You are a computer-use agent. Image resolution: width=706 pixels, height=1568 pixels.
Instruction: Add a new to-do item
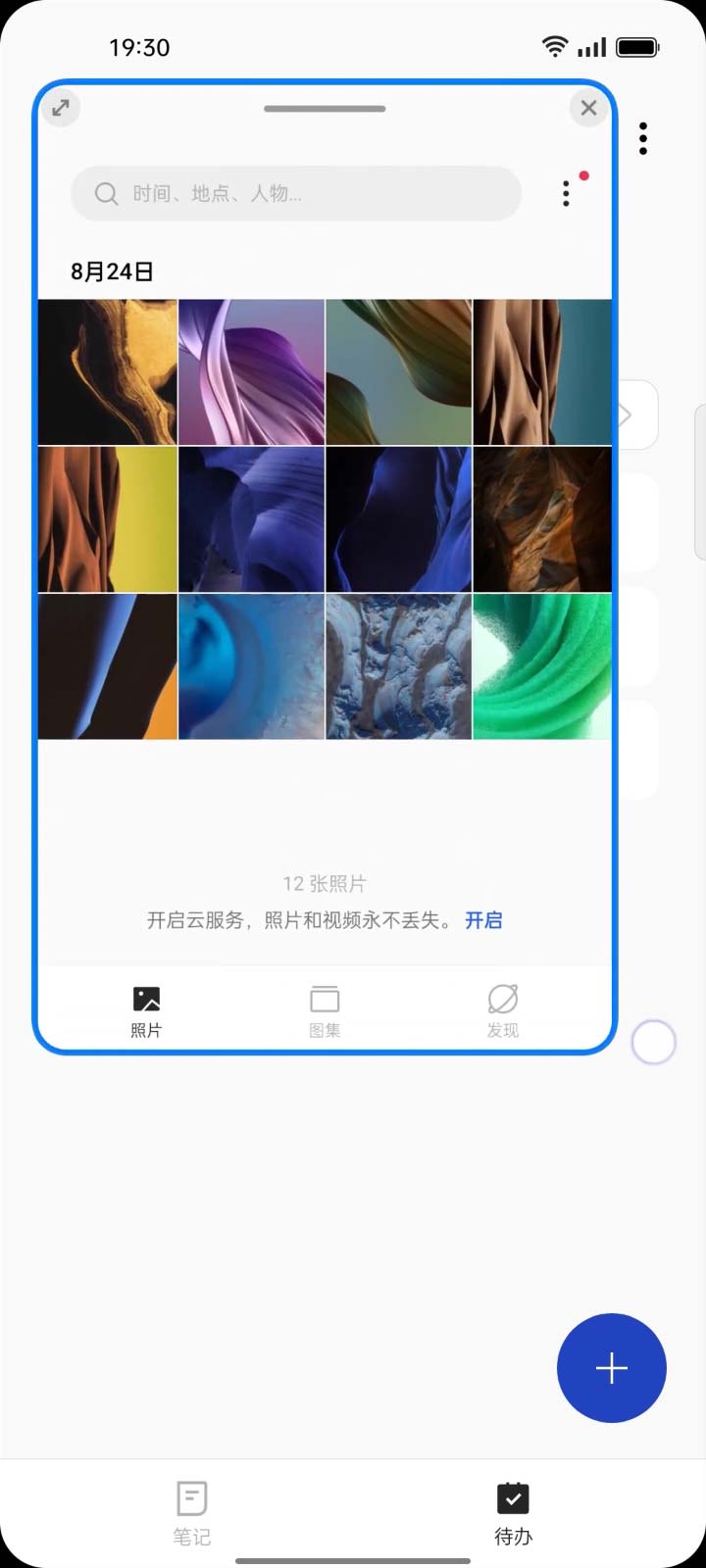(612, 1368)
